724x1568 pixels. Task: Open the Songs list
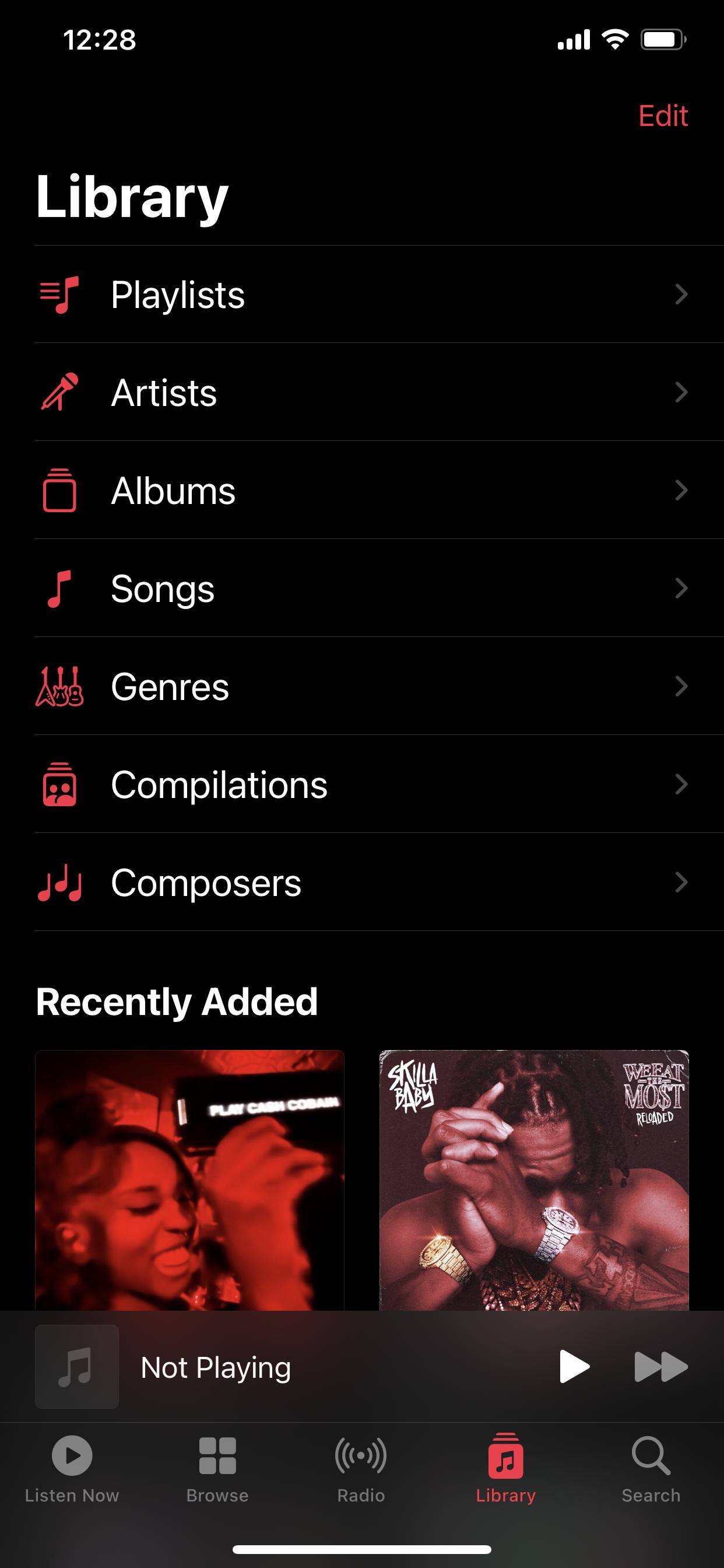pyautogui.click(x=361, y=589)
